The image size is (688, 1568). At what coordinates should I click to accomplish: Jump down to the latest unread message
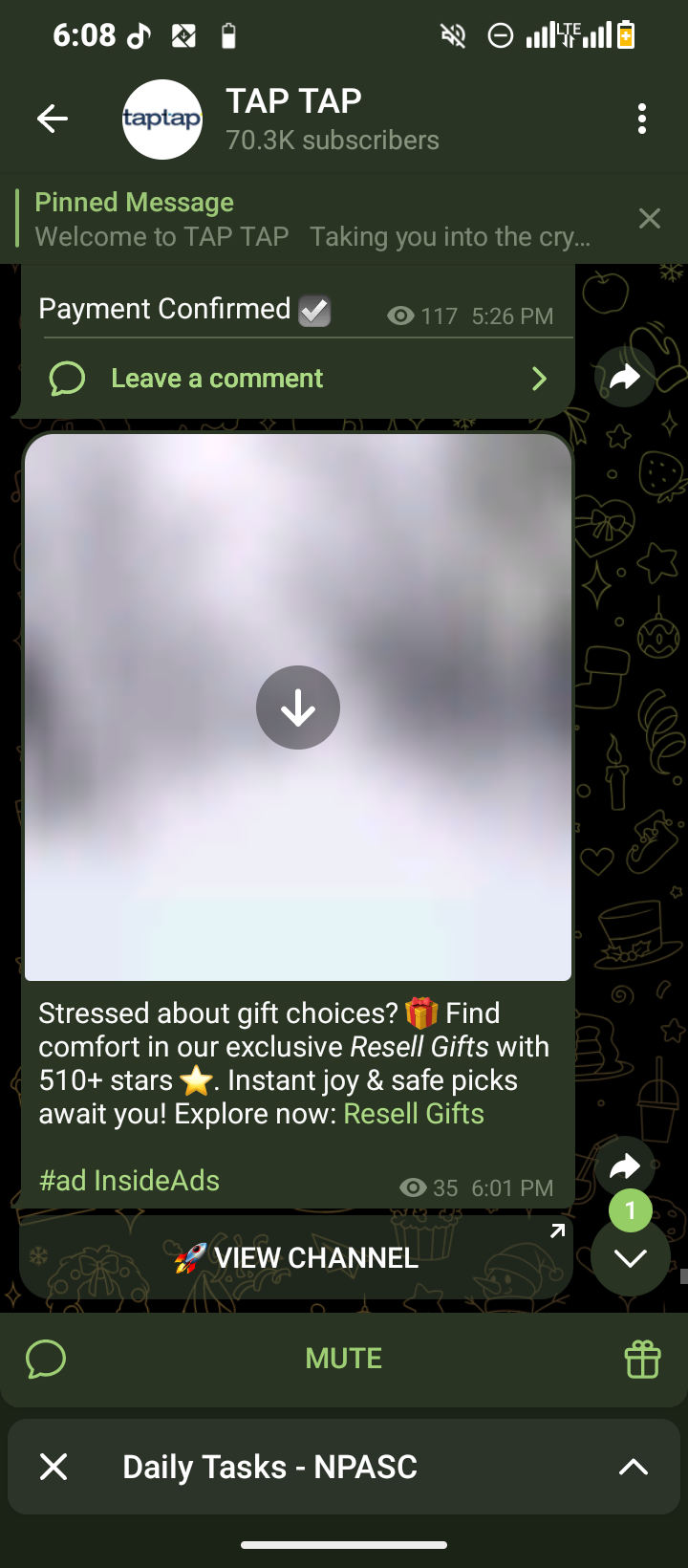(x=630, y=1257)
